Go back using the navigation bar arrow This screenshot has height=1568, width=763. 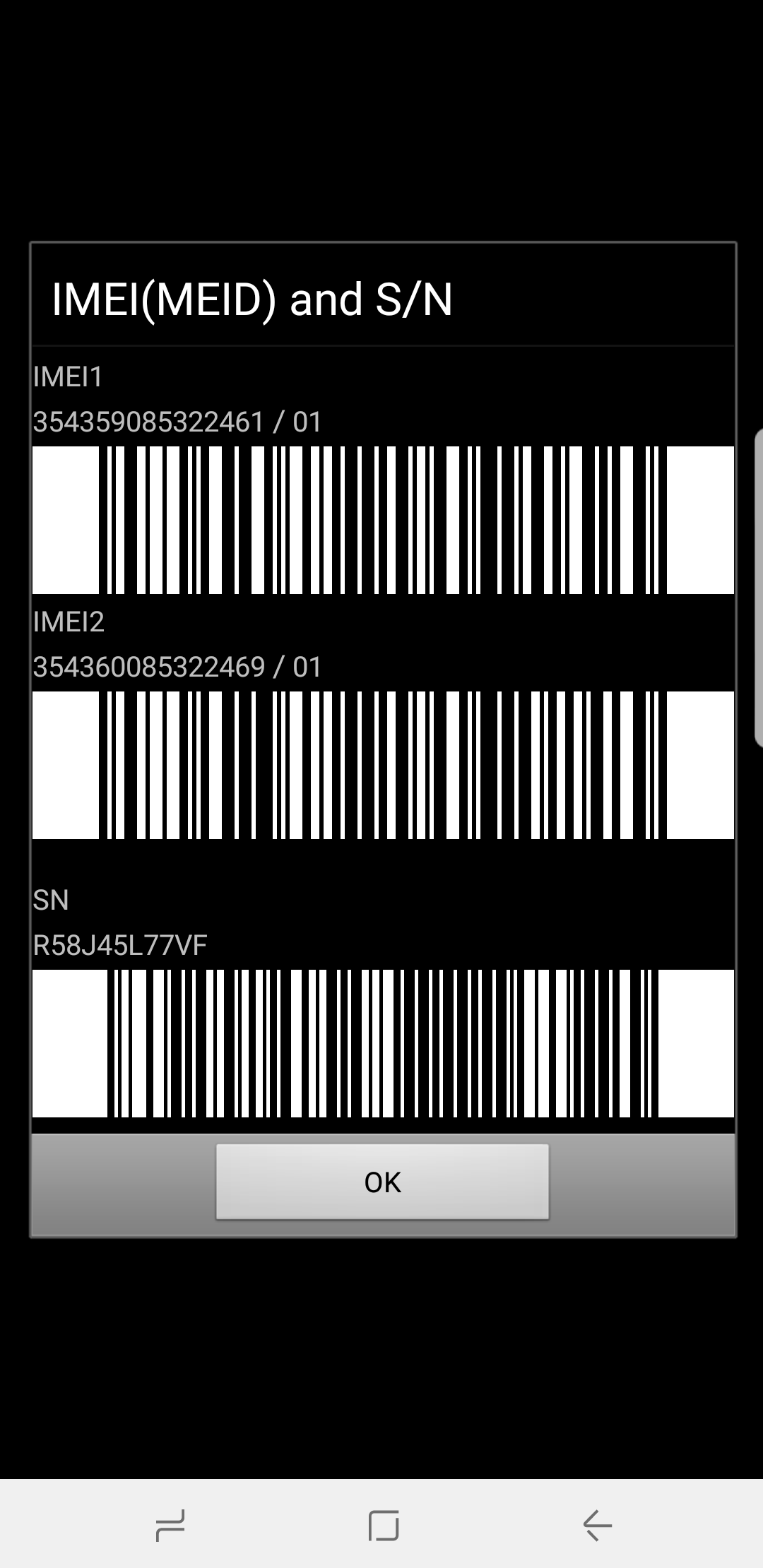coord(597,1525)
